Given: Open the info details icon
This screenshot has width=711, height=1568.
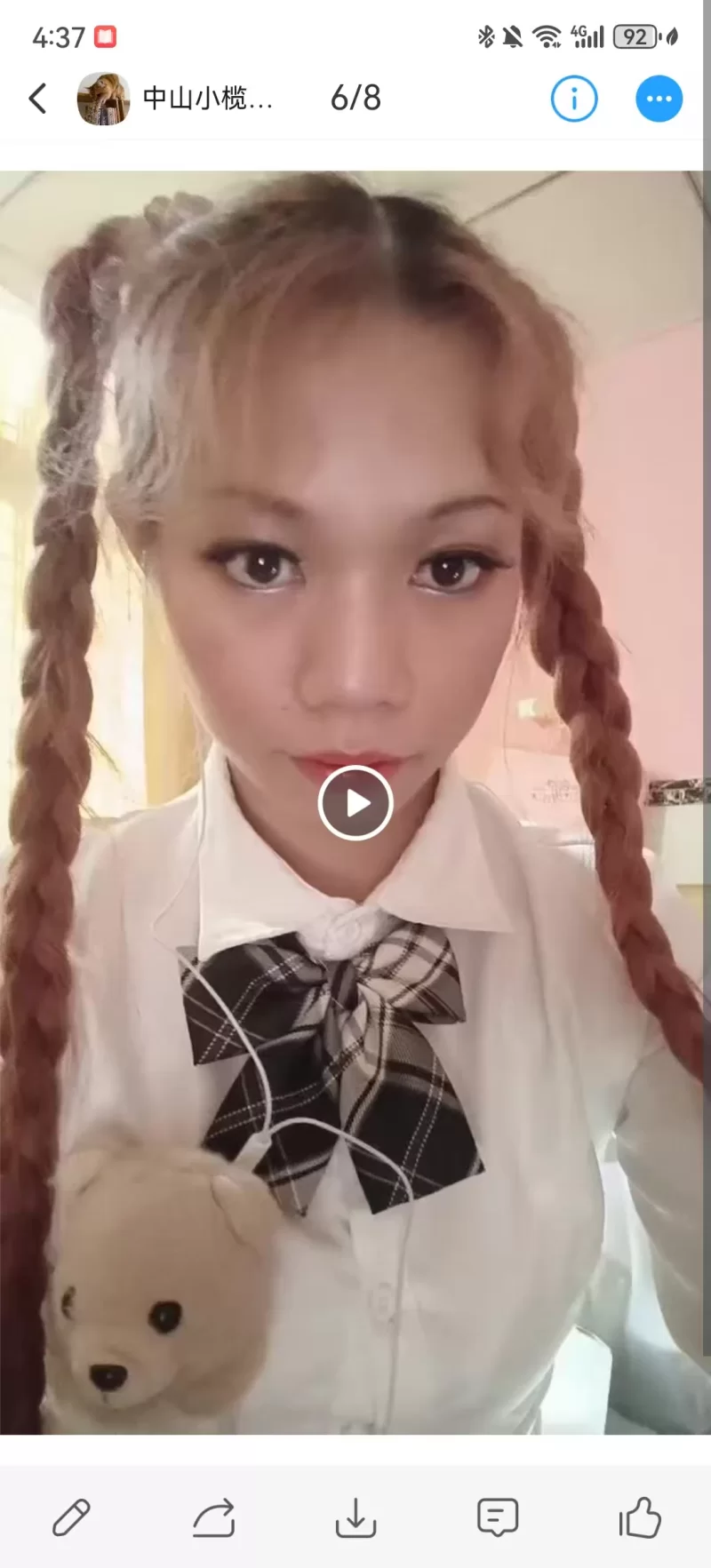Looking at the screenshot, I should pos(574,99).
